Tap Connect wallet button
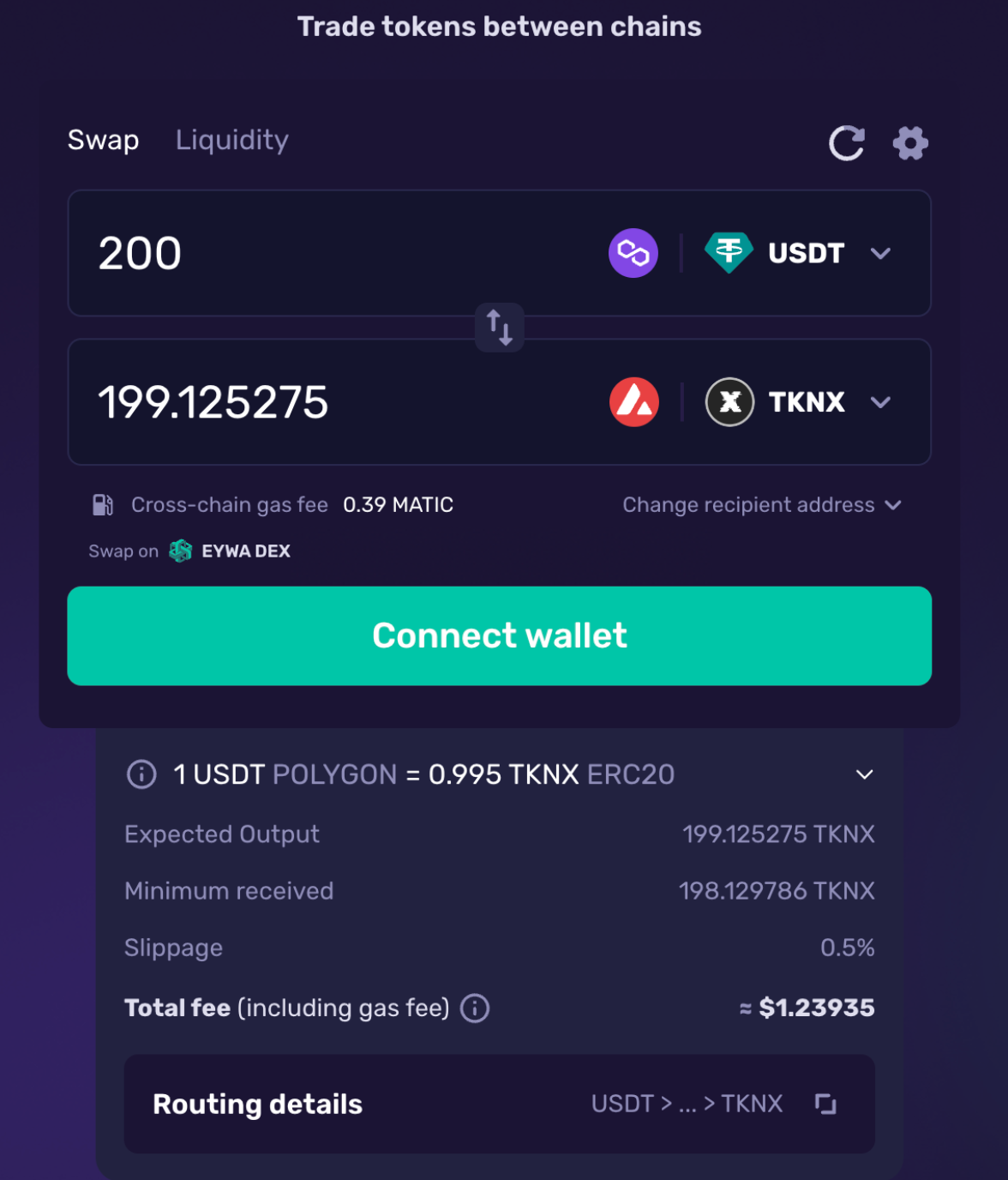The image size is (1008, 1180). point(500,636)
